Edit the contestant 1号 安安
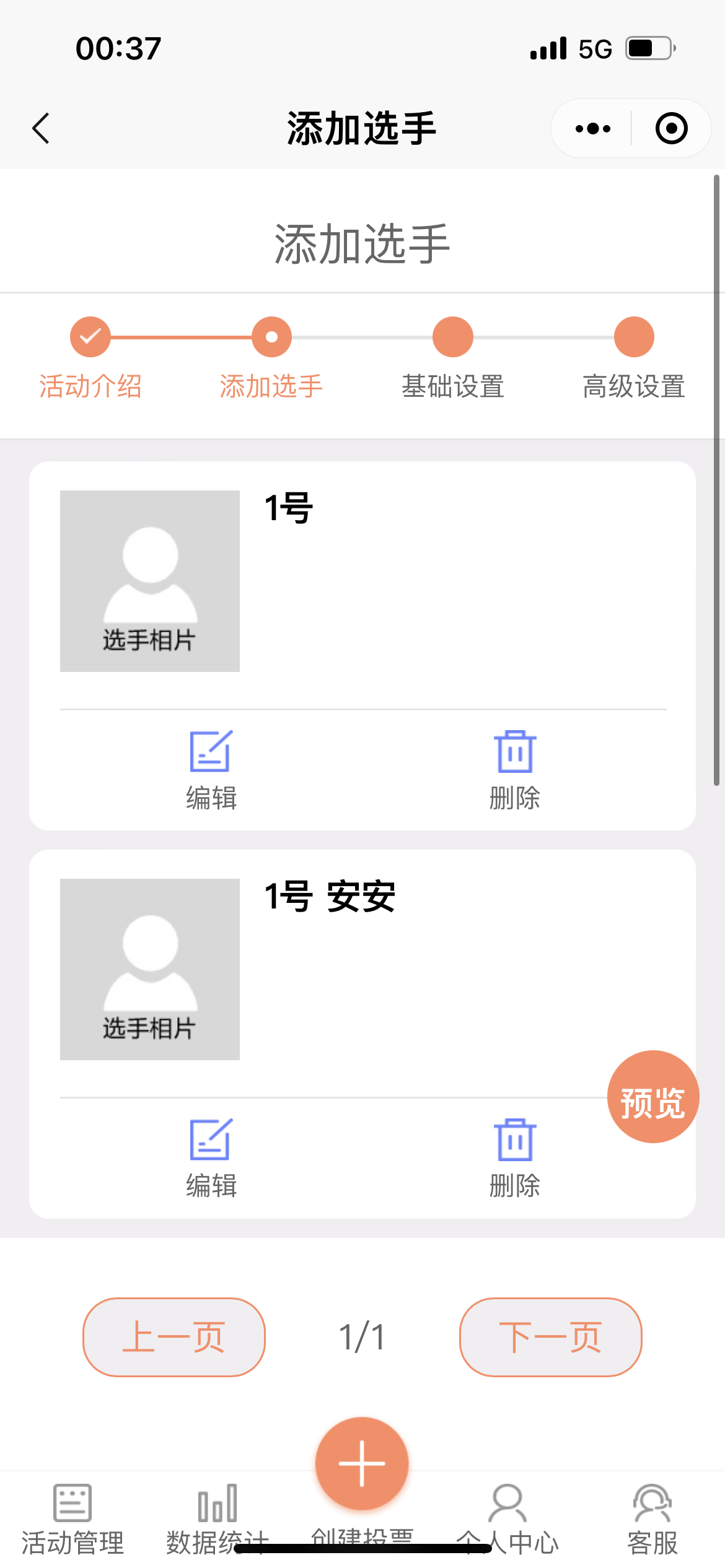Viewport: 725px width, 1568px height. 211,1157
